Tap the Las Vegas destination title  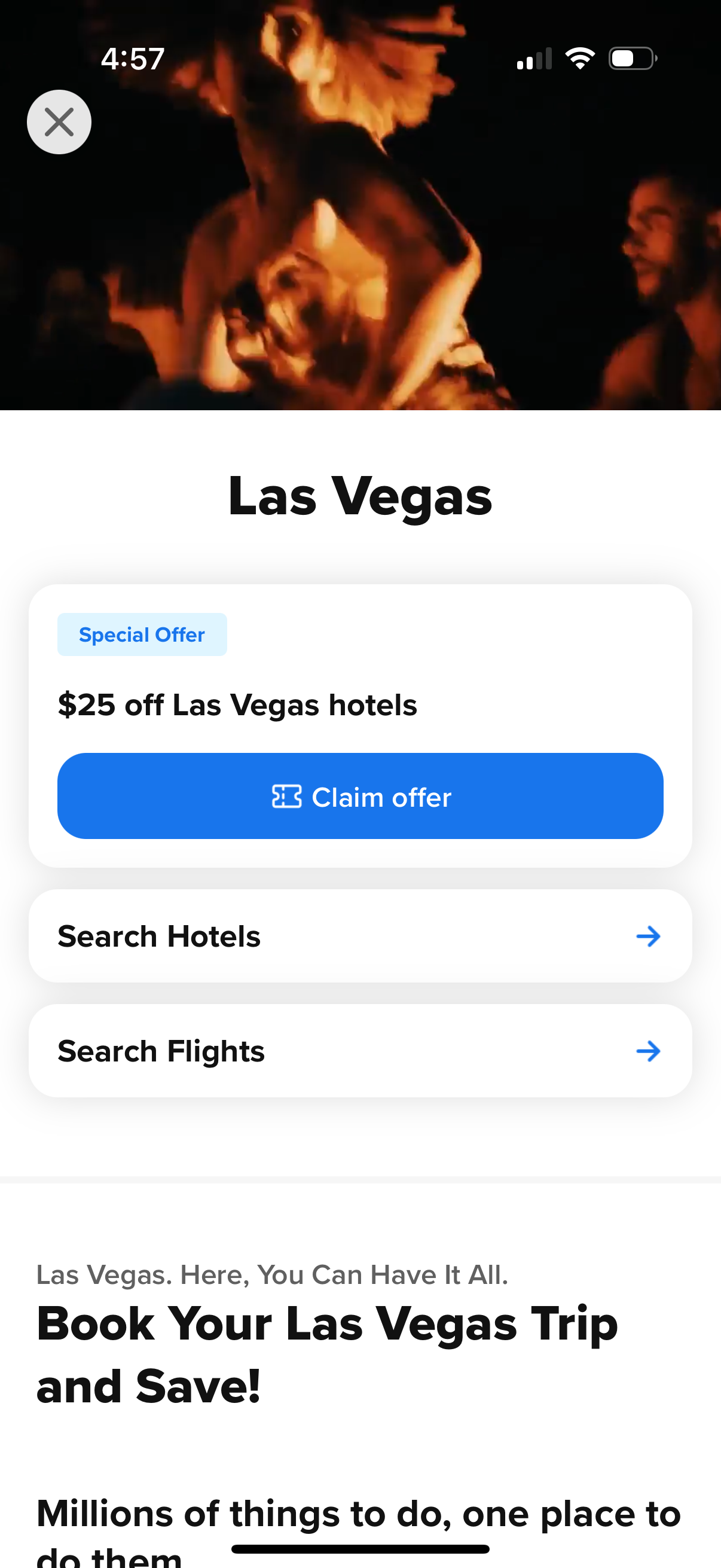[360, 496]
